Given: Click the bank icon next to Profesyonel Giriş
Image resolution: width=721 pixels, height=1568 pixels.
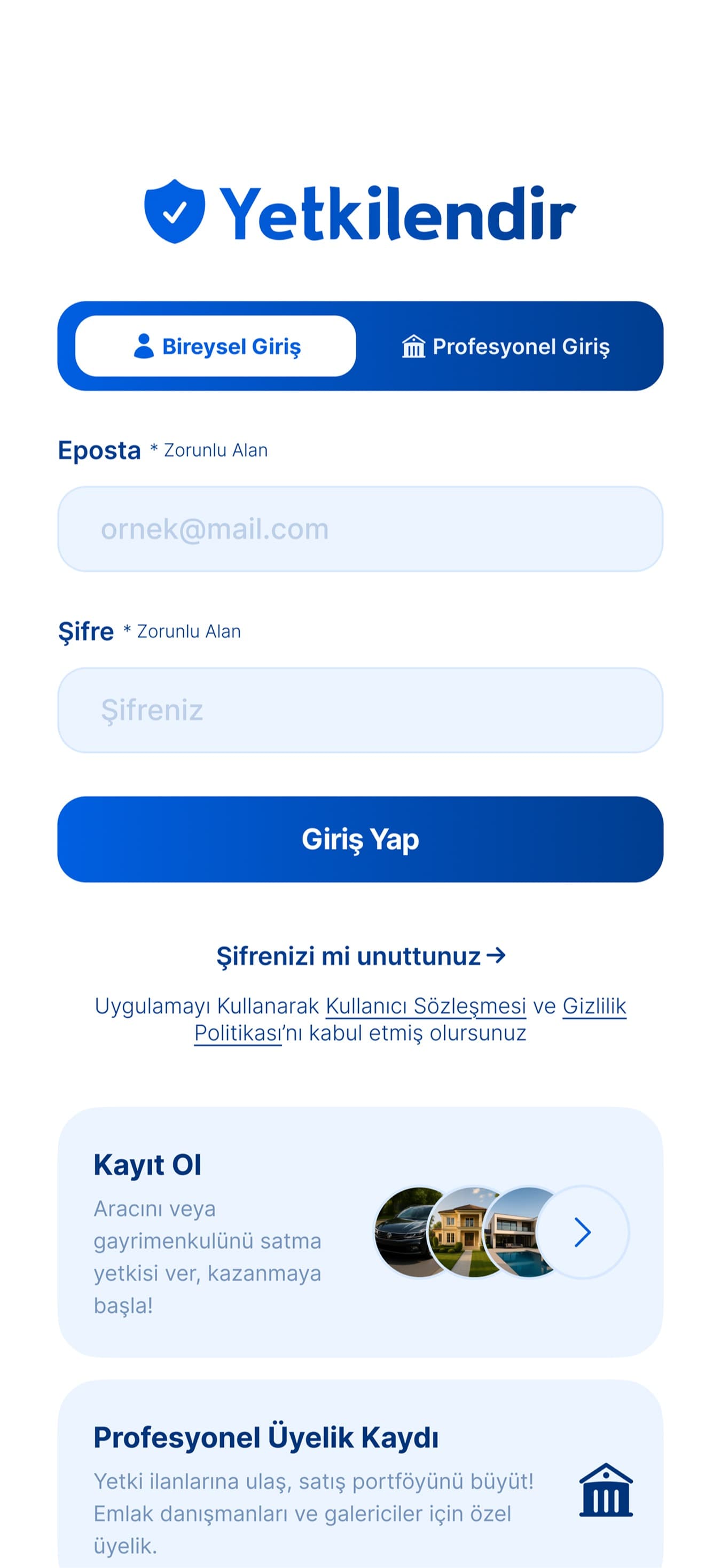Looking at the screenshot, I should 414,346.
